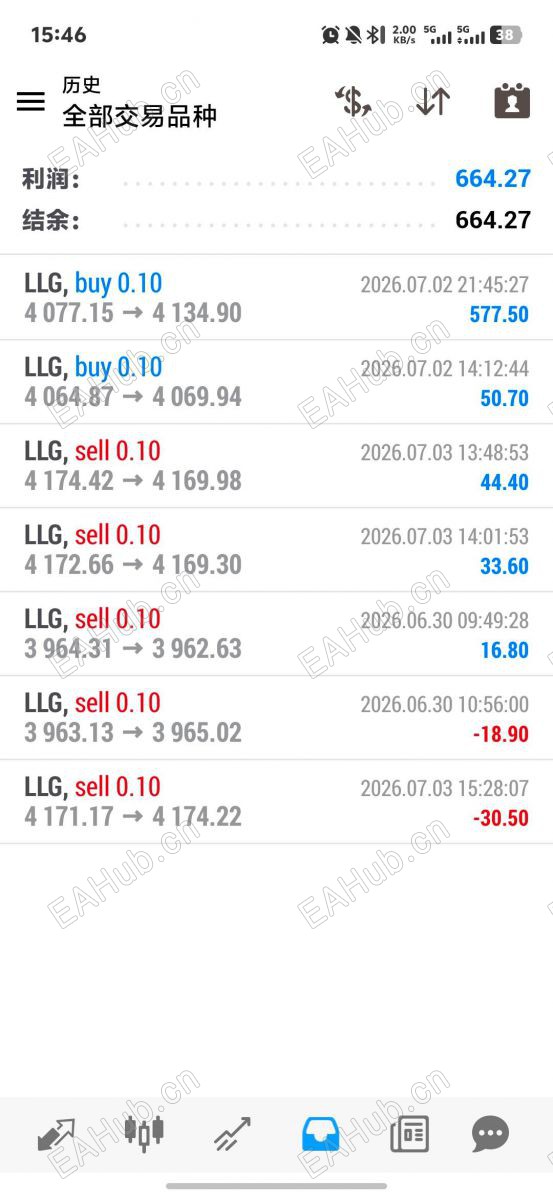Image resolution: width=553 pixels, height=1200 pixels.
Task: Switch to the candlestick Chart tab
Action: click(x=144, y=1133)
